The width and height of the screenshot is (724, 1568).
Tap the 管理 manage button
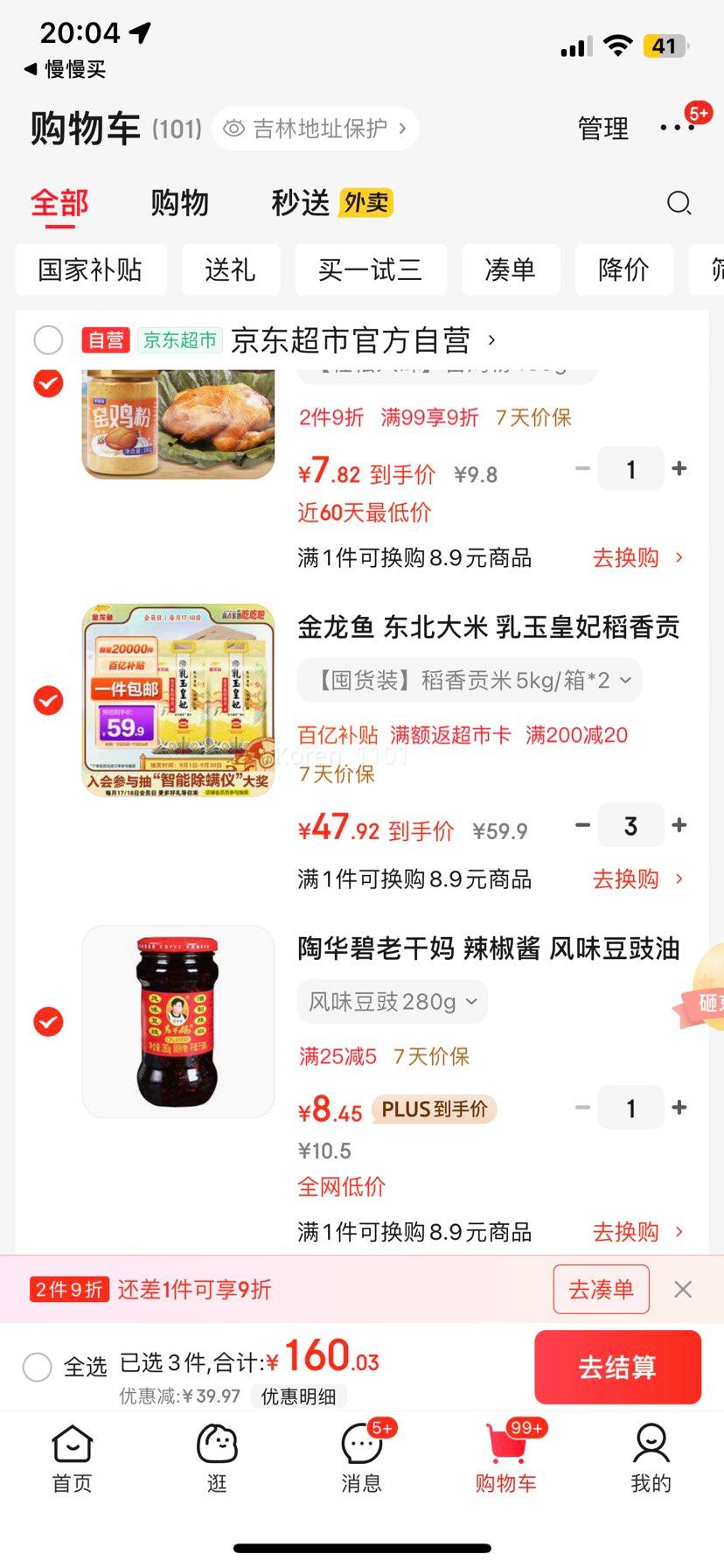click(x=602, y=128)
